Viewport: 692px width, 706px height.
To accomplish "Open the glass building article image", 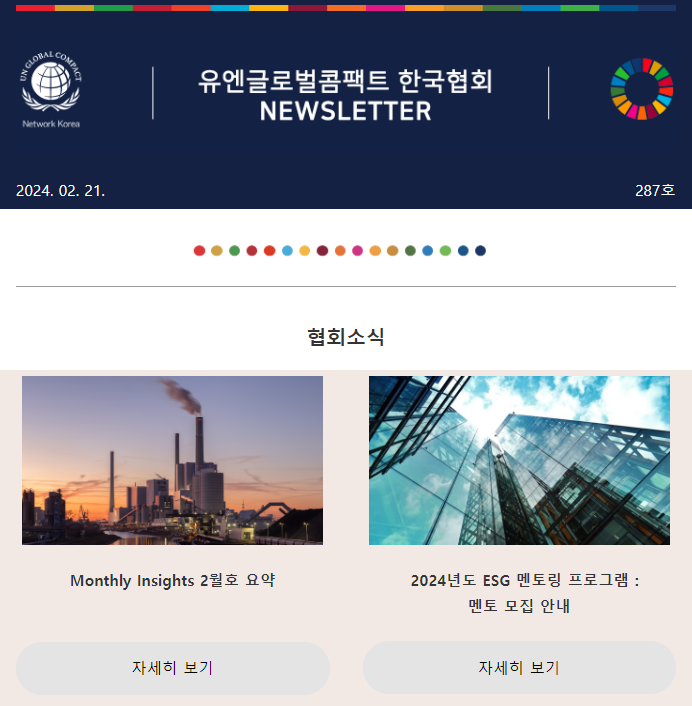I will pyautogui.click(x=519, y=460).
